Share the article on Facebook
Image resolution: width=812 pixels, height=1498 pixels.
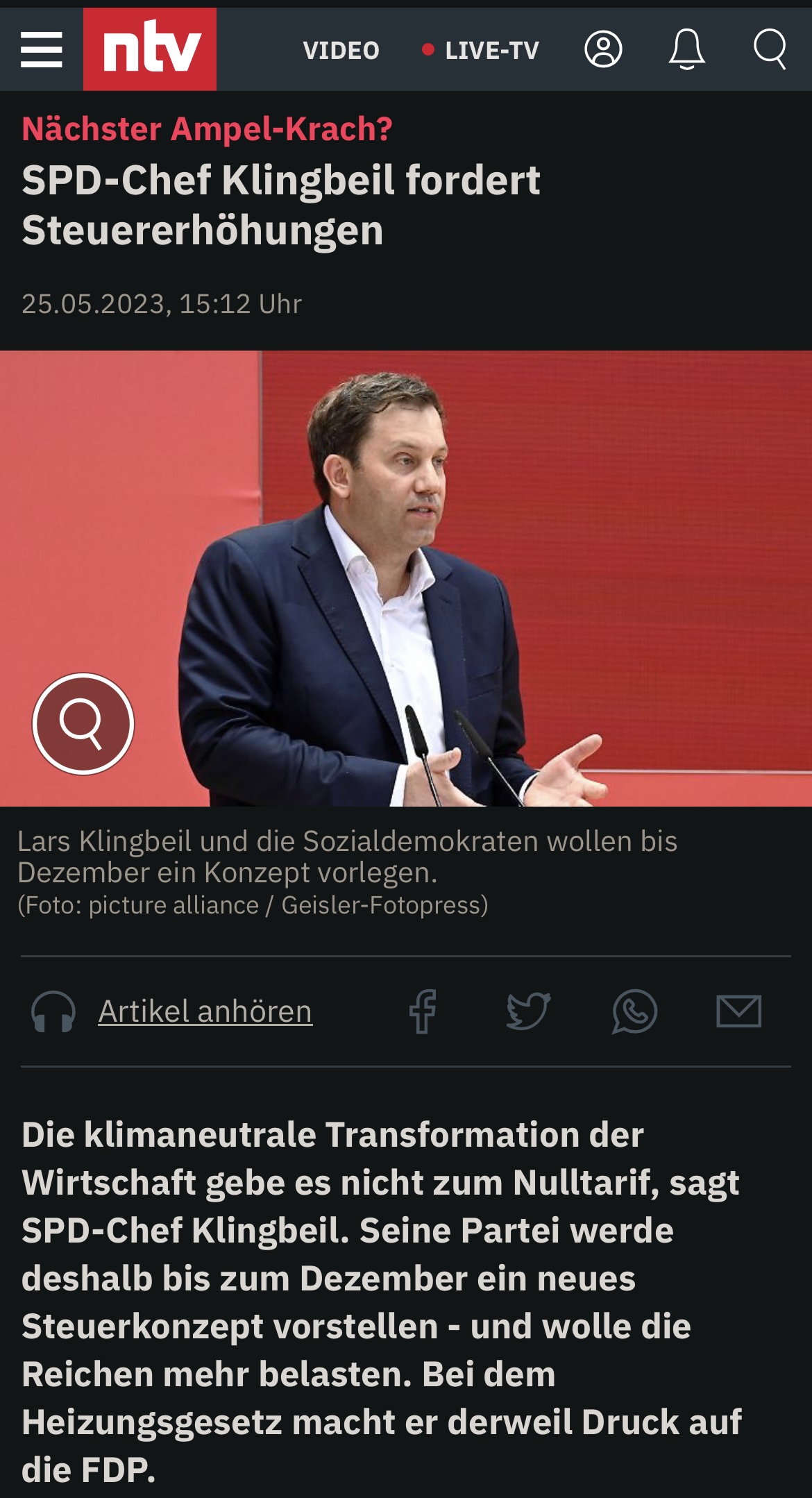pyautogui.click(x=423, y=1011)
